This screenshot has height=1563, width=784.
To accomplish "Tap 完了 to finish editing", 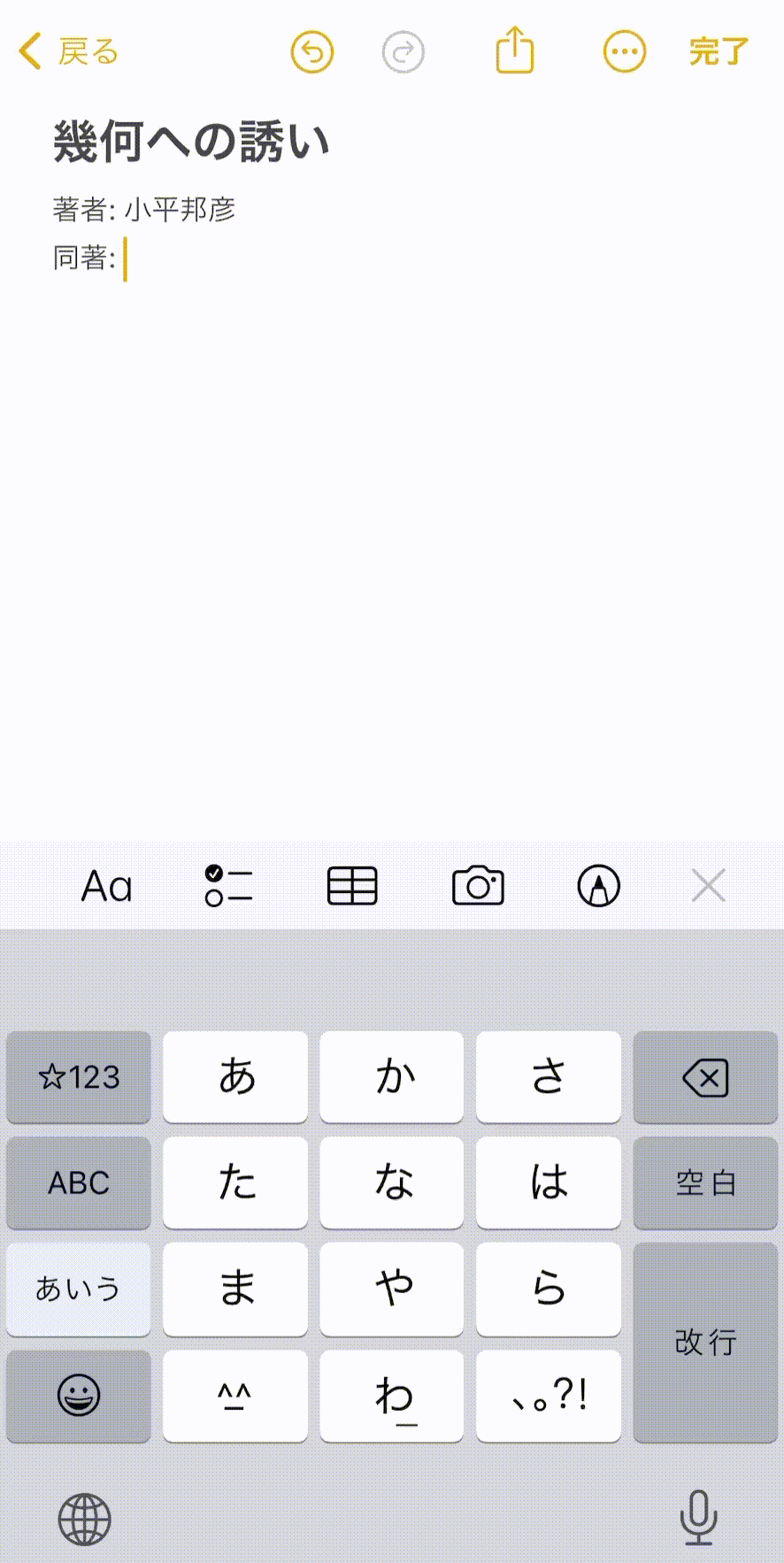I will (719, 52).
